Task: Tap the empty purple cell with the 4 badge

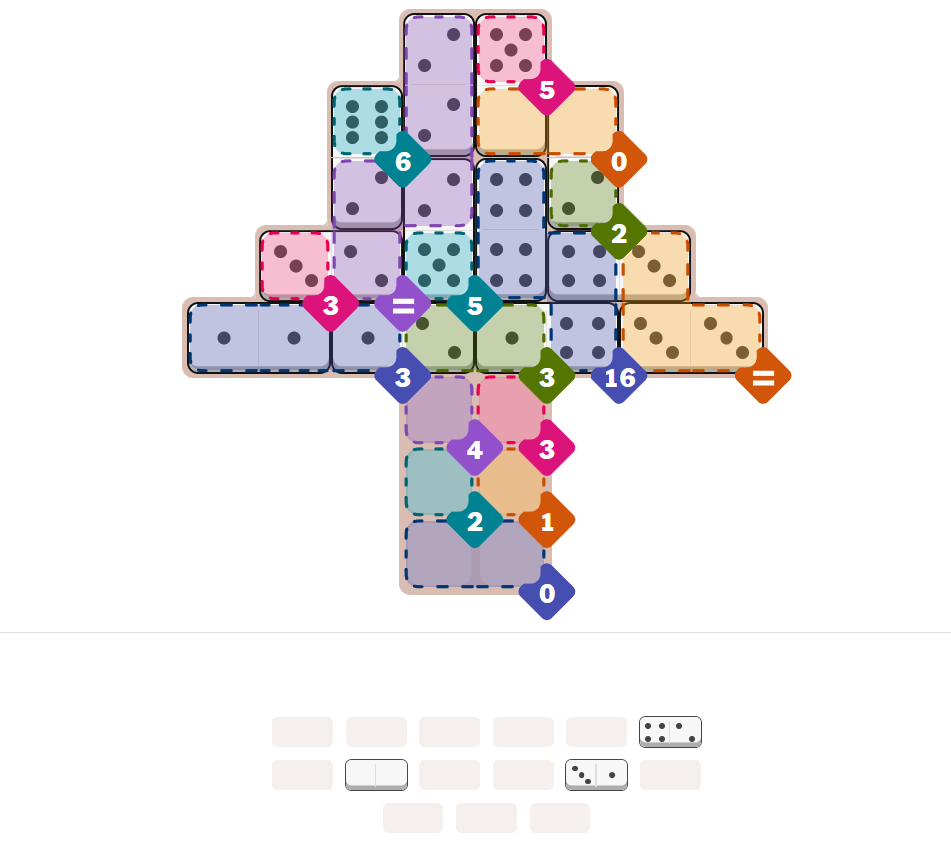Action: point(438,409)
